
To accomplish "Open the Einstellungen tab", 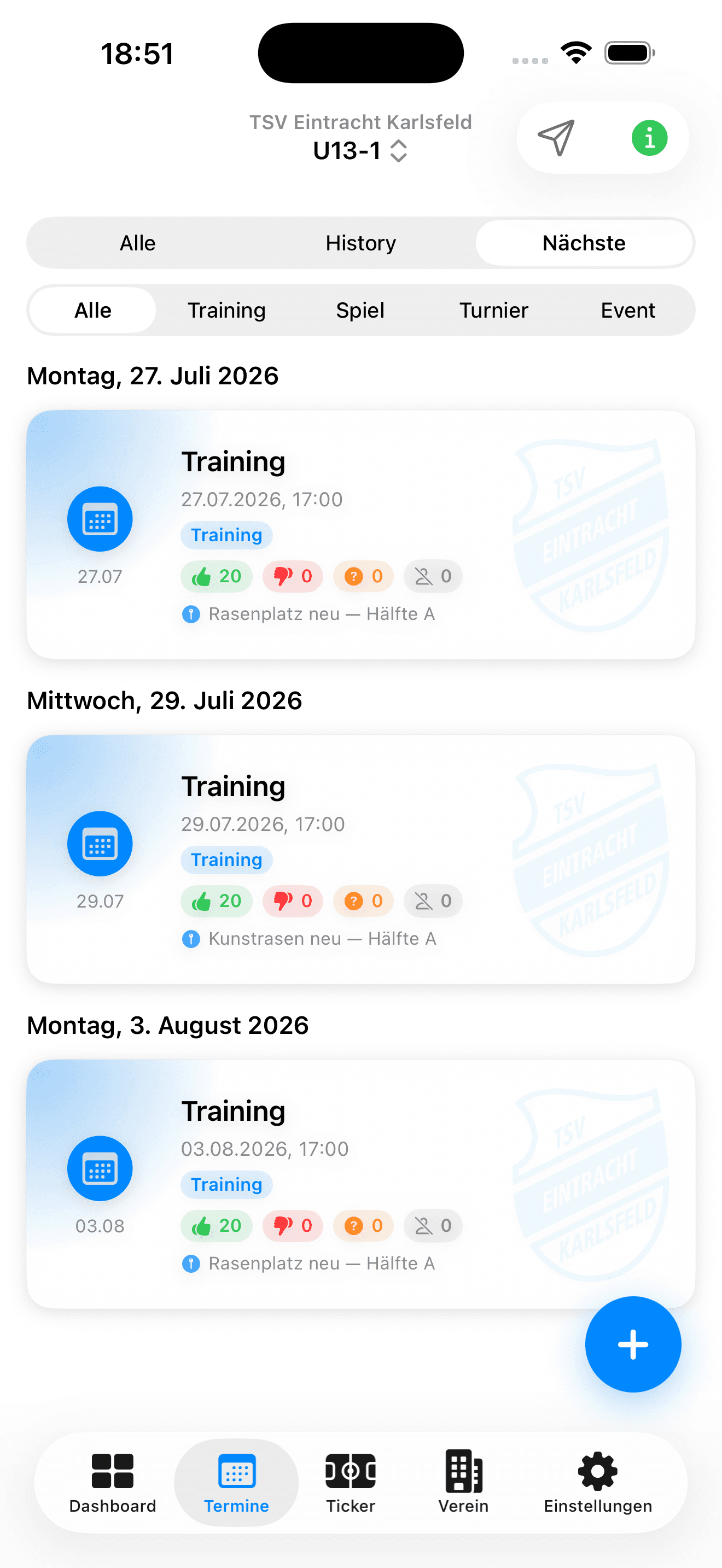I will (598, 1483).
